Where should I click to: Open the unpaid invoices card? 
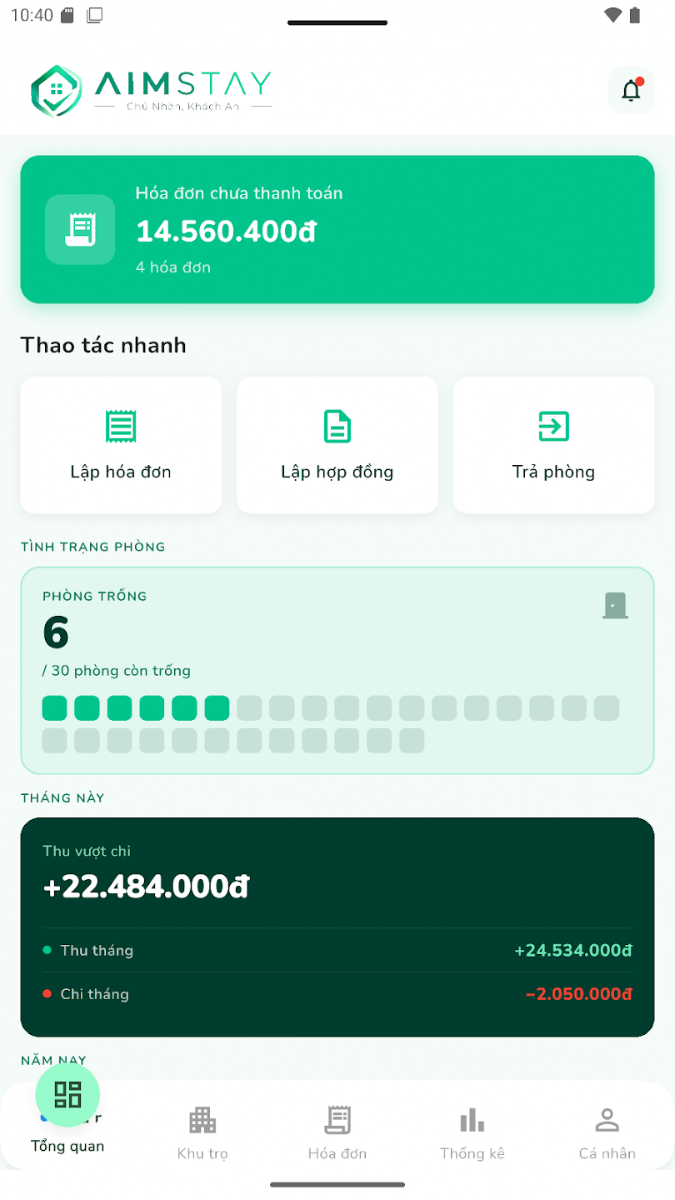(x=337, y=229)
